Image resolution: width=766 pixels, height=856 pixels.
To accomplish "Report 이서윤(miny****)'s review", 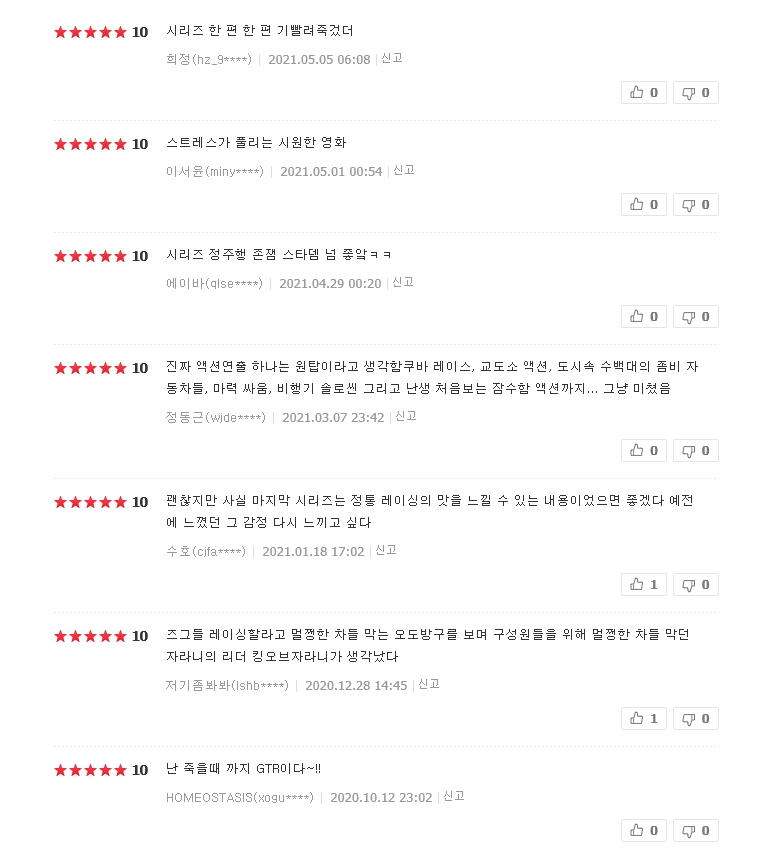I will coord(404,171).
